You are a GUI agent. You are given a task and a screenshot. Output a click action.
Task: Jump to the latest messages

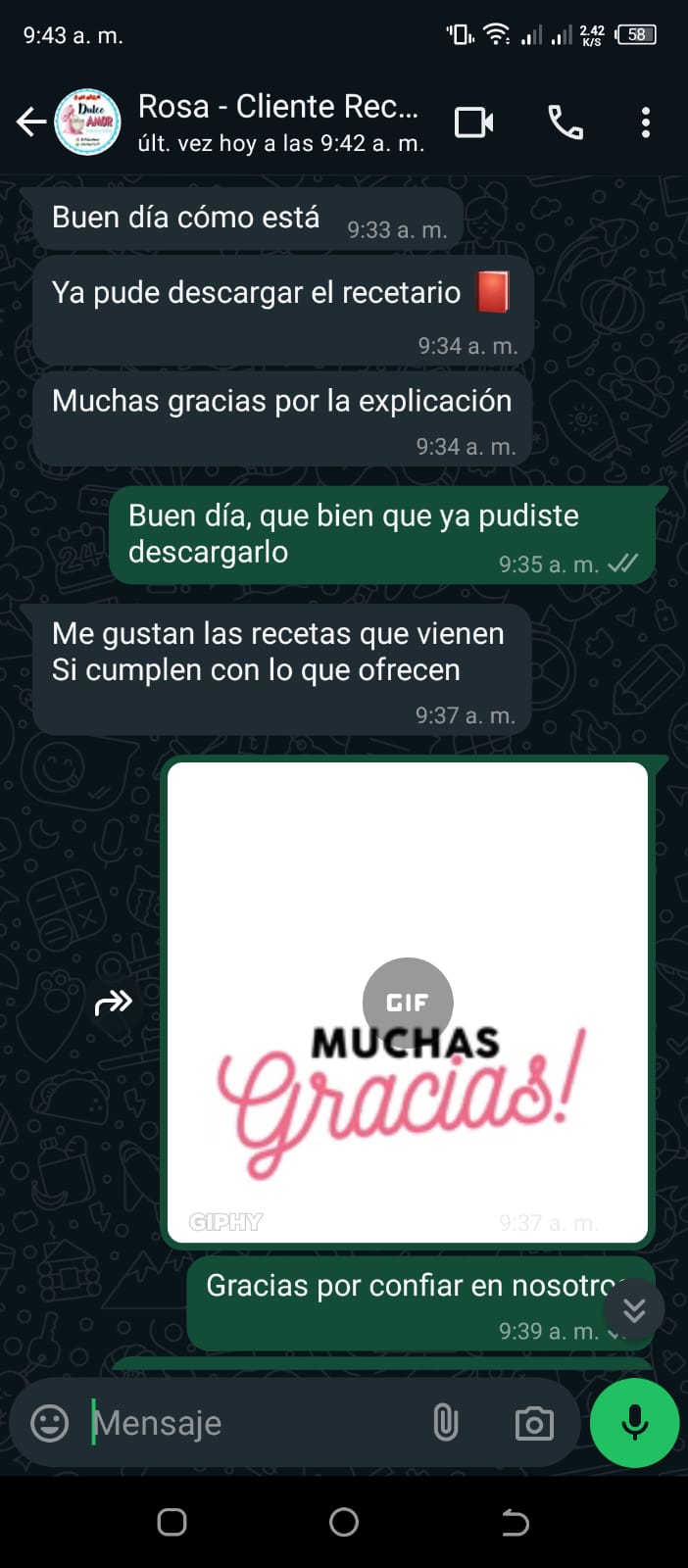[634, 1309]
